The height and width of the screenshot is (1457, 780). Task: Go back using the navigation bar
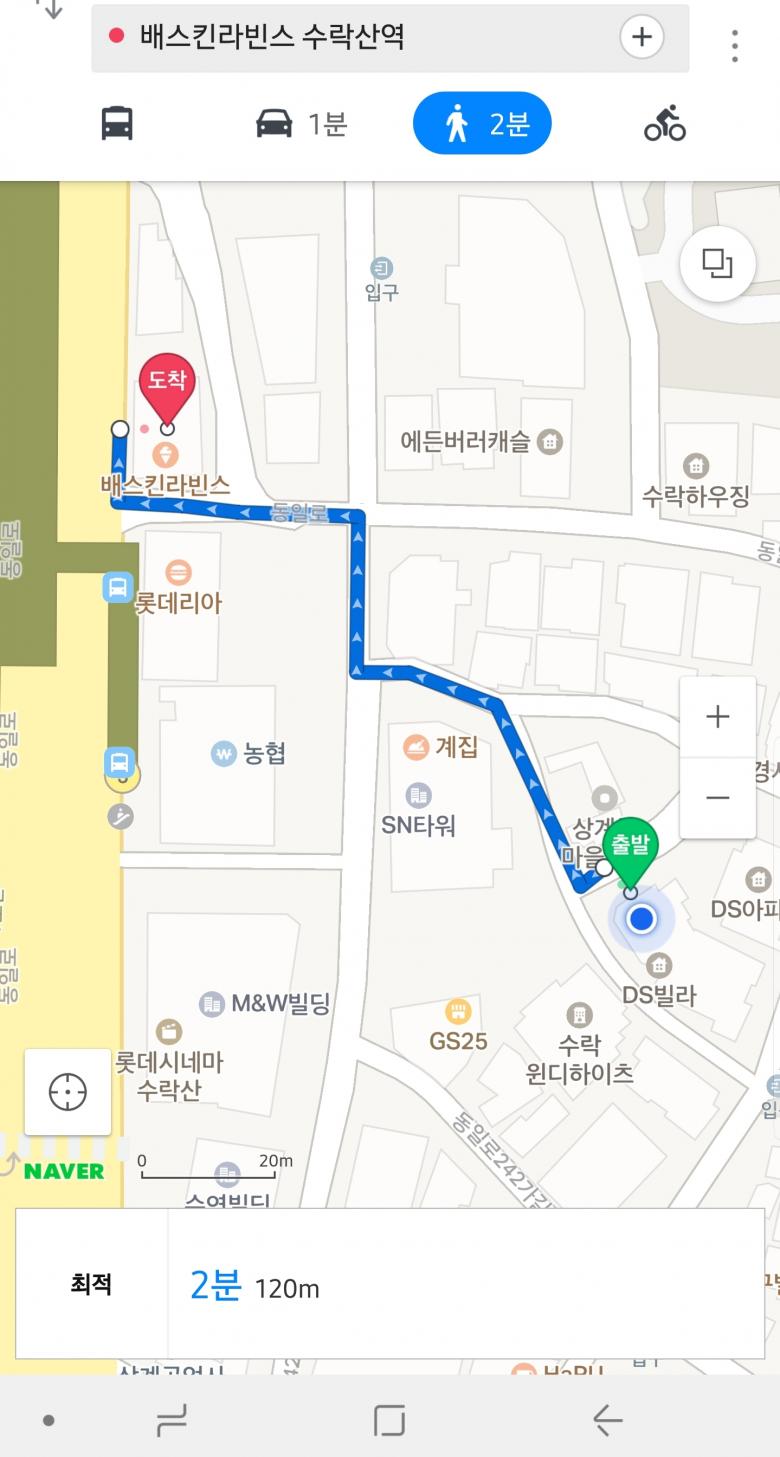(607, 1420)
